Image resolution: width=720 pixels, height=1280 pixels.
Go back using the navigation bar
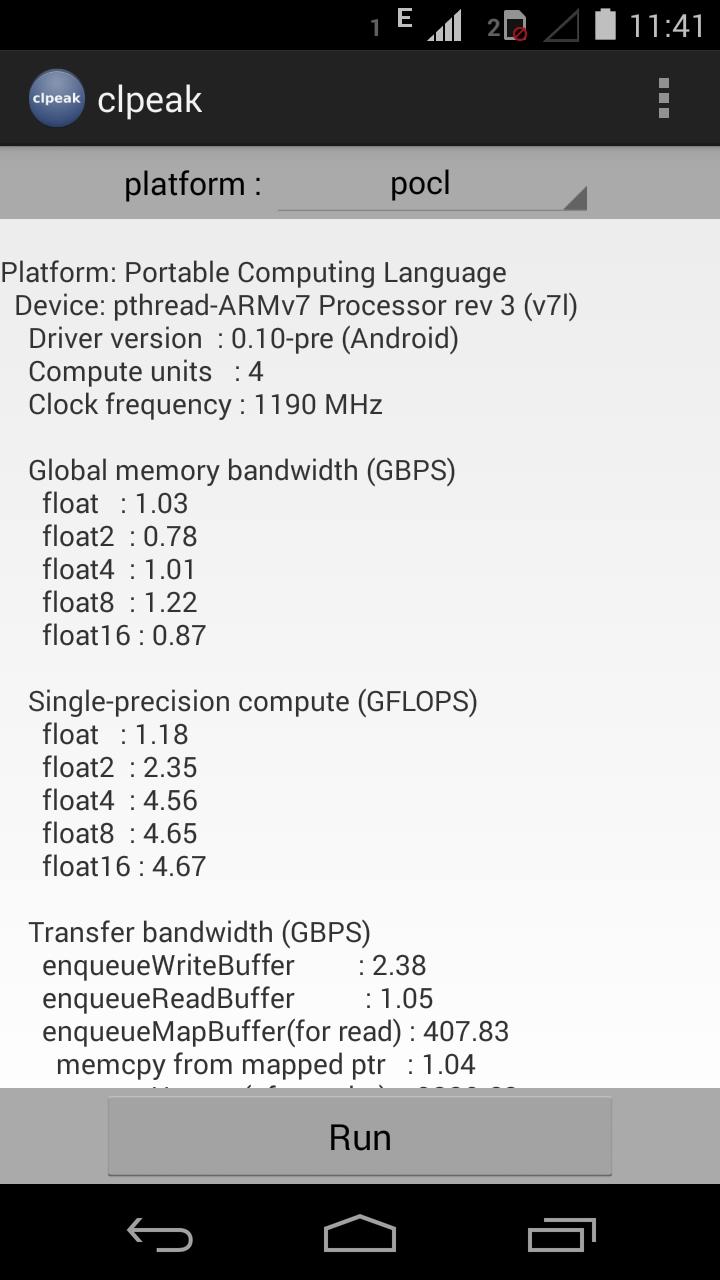tap(160, 1234)
